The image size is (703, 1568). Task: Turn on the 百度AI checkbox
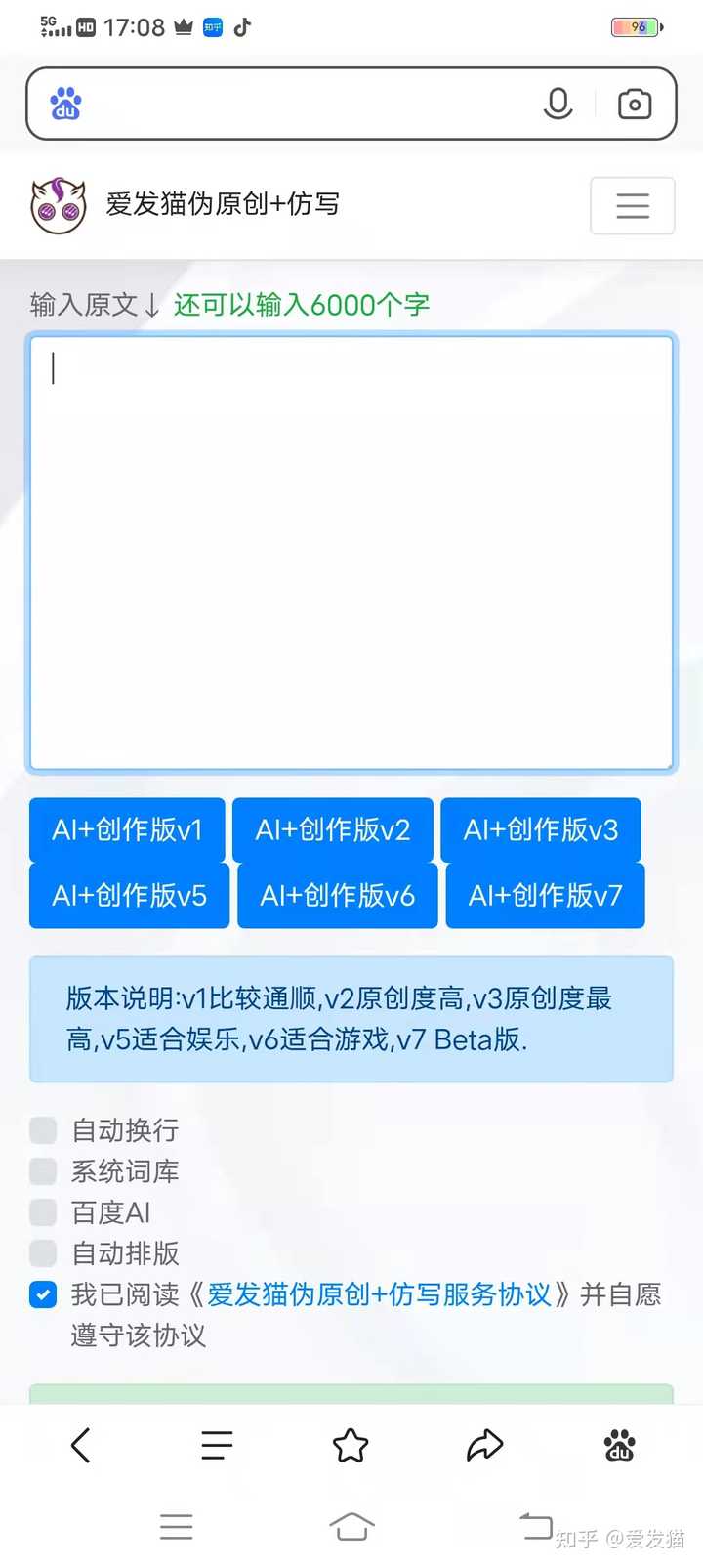pyautogui.click(x=43, y=1212)
